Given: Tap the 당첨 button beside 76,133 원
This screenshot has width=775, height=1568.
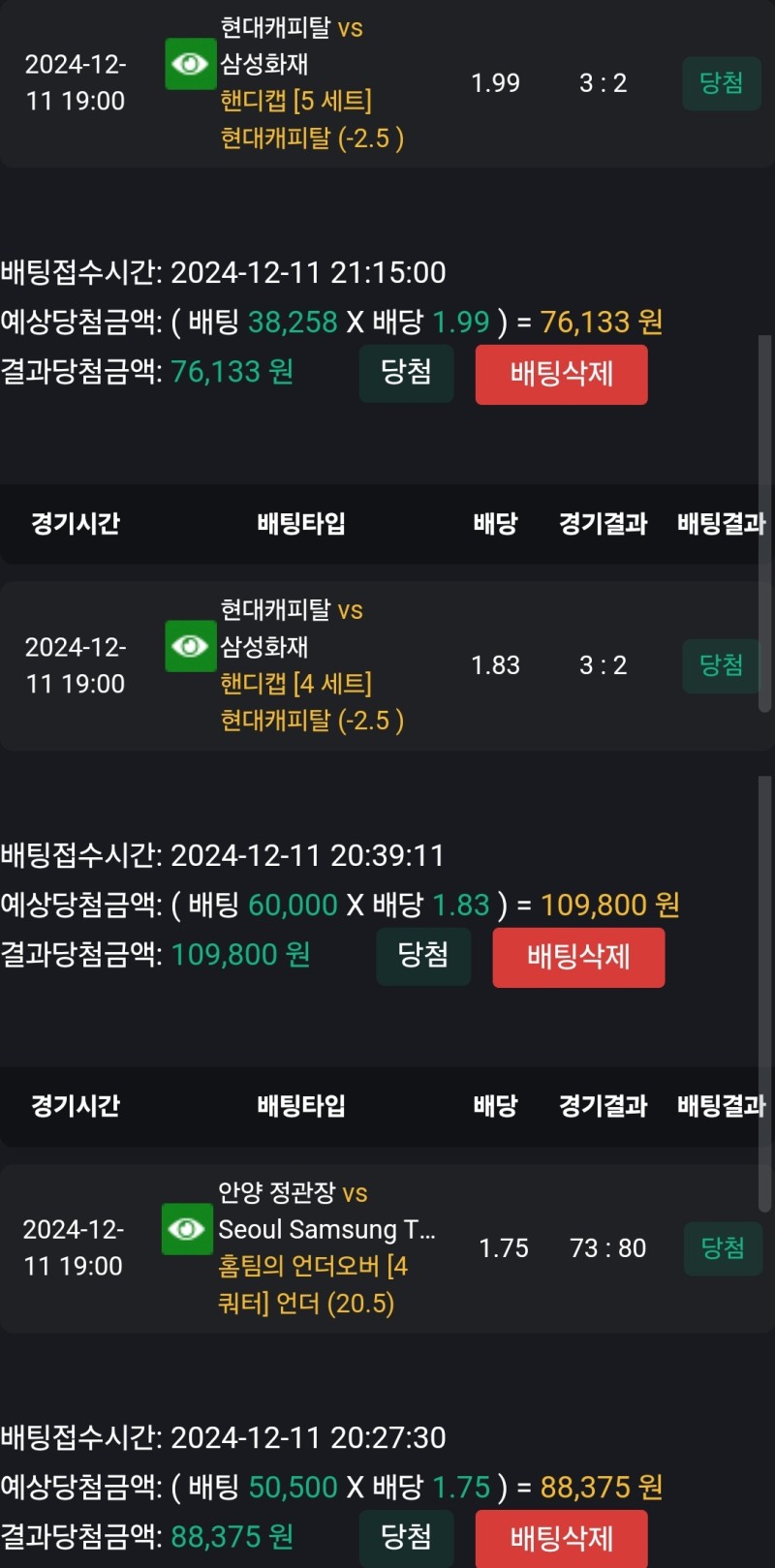Looking at the screenshot, I should point(406,373).
